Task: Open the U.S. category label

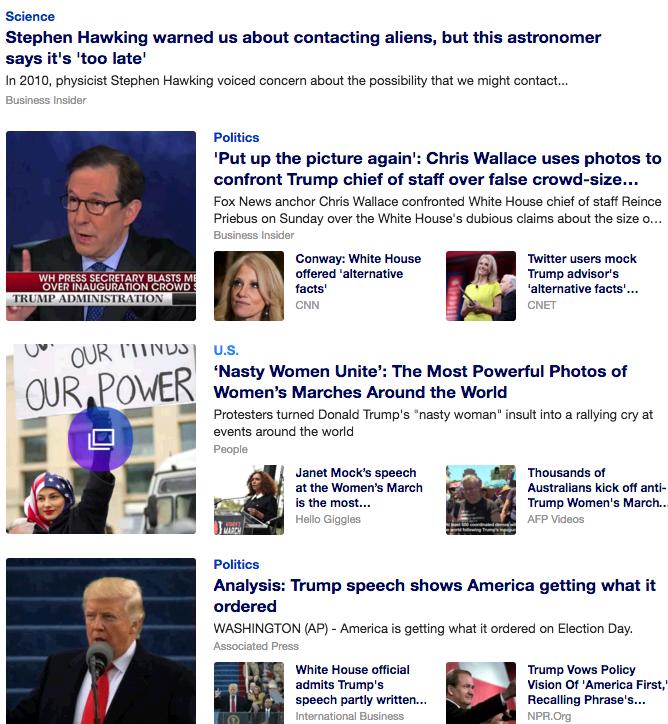Action: [226, 350]
